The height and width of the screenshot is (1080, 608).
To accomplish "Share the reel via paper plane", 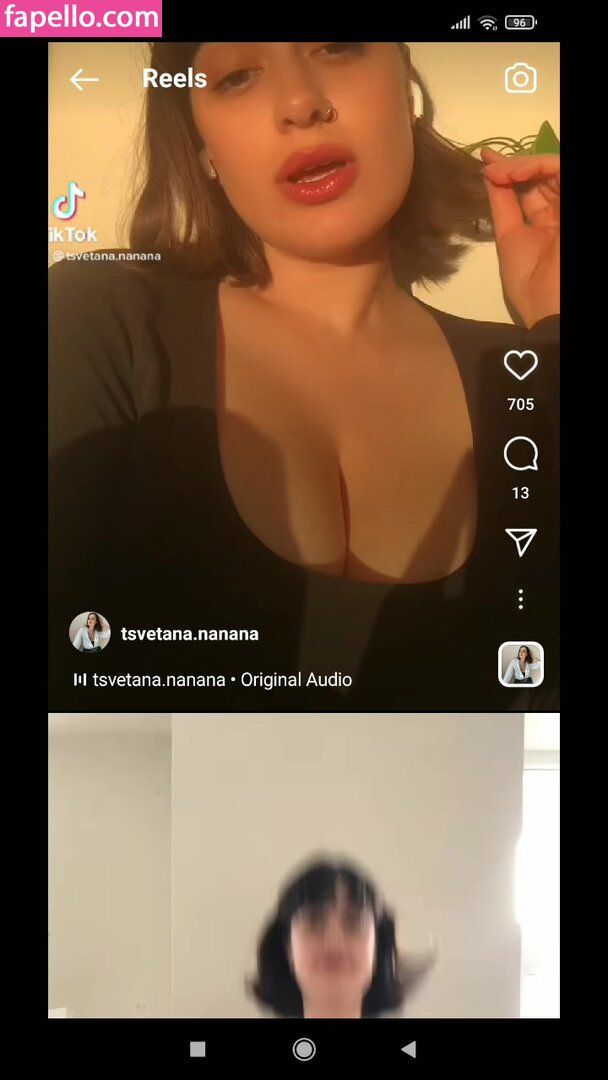I will pyautogui.click(x=521, y=542).
